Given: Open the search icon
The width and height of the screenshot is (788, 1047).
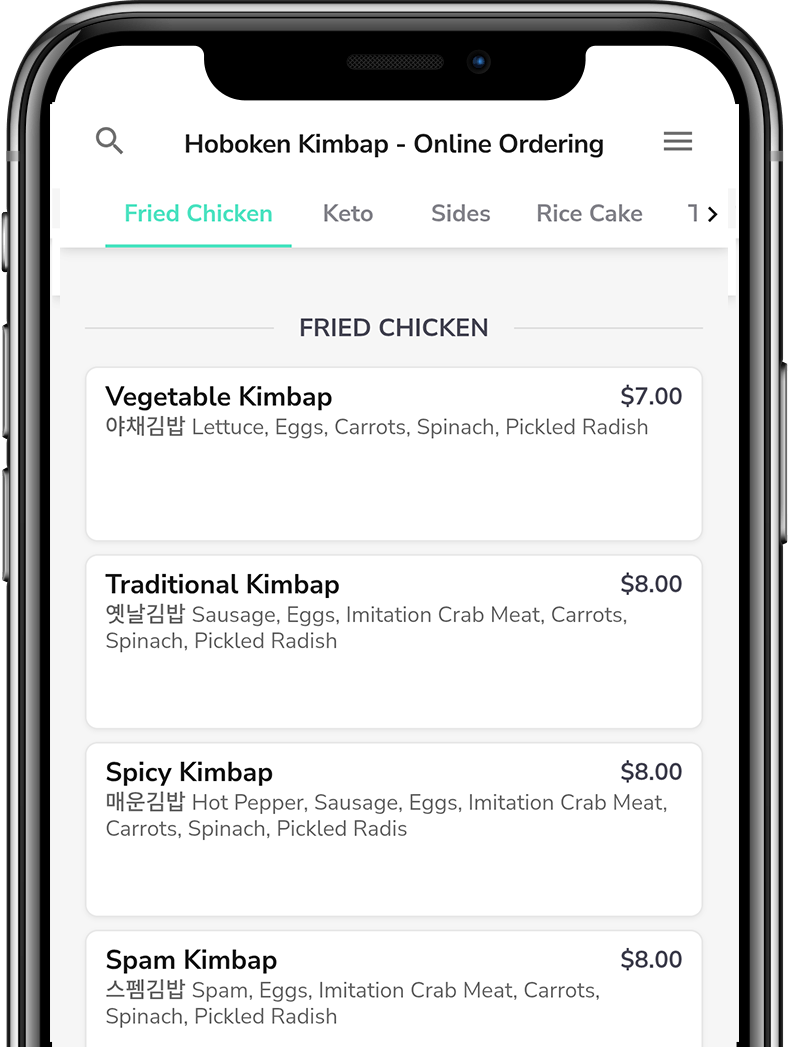Looking at the screenshot, I should 109,141.
